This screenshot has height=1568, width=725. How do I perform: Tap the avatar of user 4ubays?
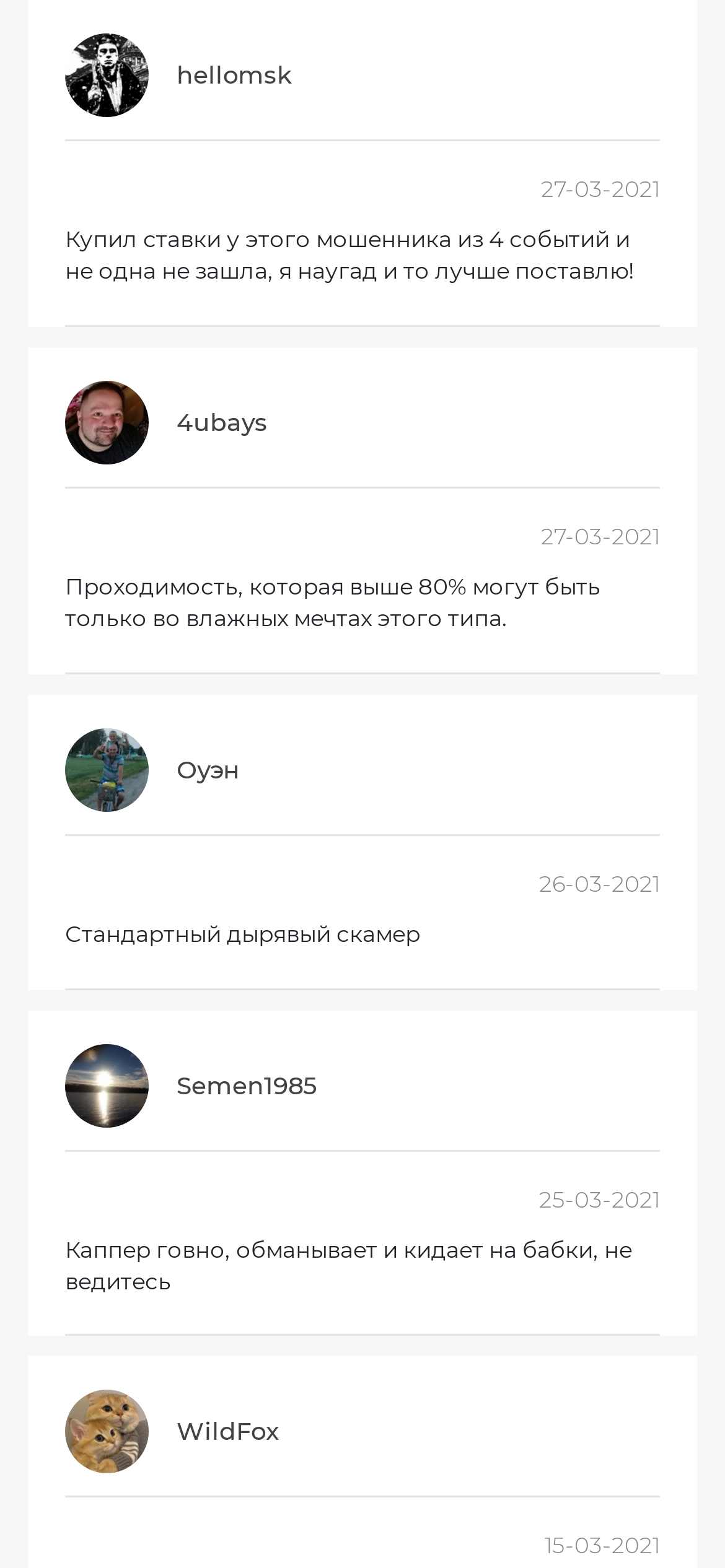(x=107, y=423)
